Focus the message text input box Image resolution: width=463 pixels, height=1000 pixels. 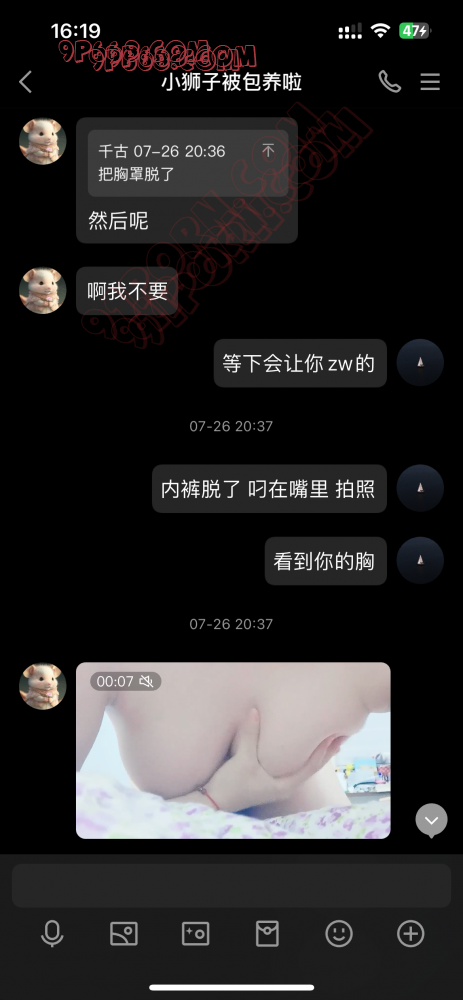[231, 885]
